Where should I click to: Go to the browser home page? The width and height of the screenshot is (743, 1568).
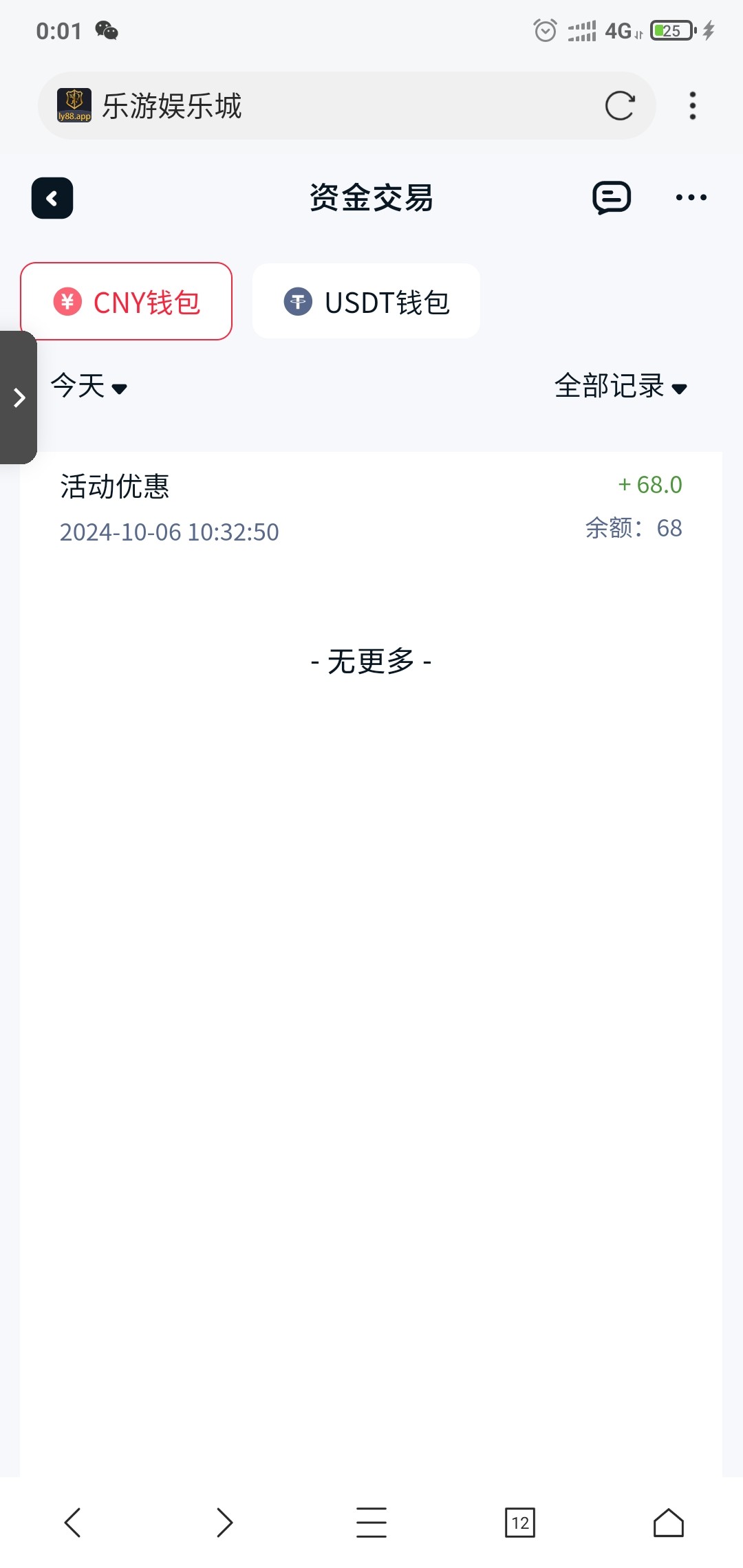click(x=668, y=1523)
